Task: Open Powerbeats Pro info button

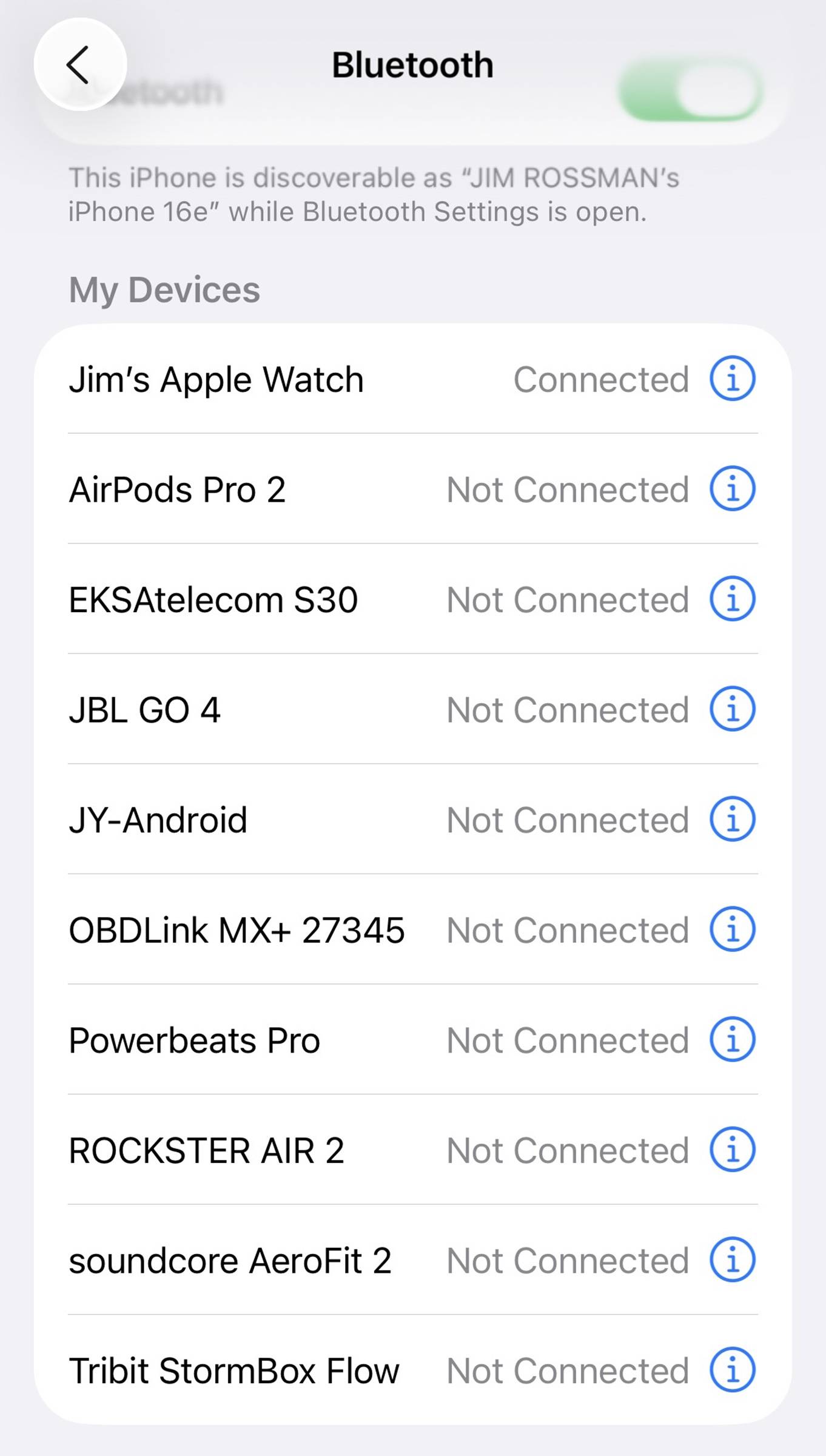Action: click(x=732, y=1040)
